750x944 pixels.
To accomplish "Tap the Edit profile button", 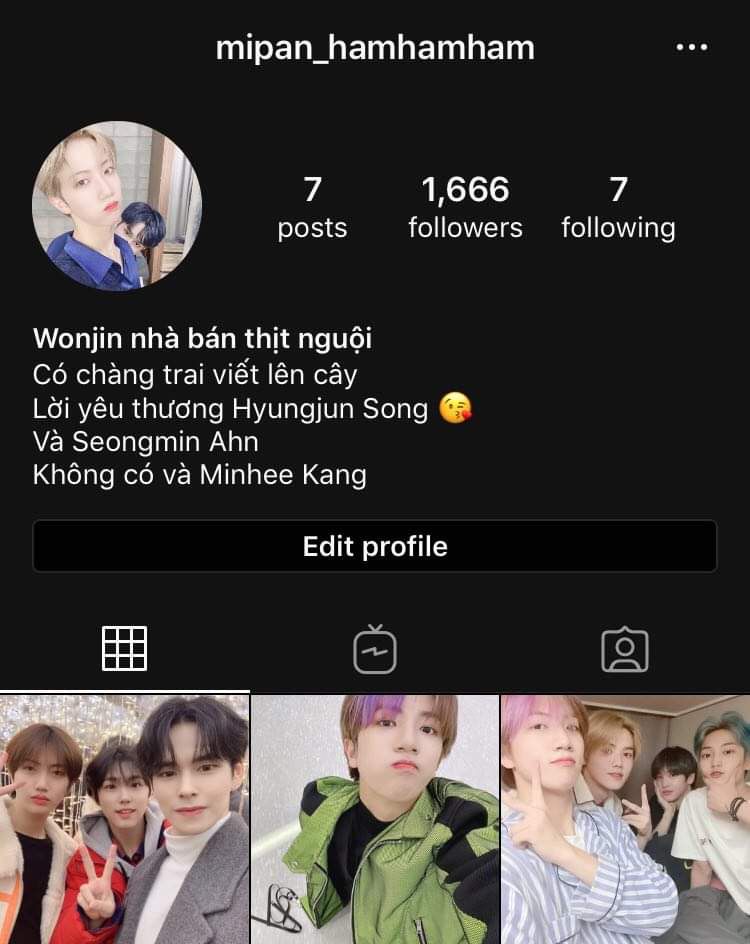I will [x=375, y=546].
